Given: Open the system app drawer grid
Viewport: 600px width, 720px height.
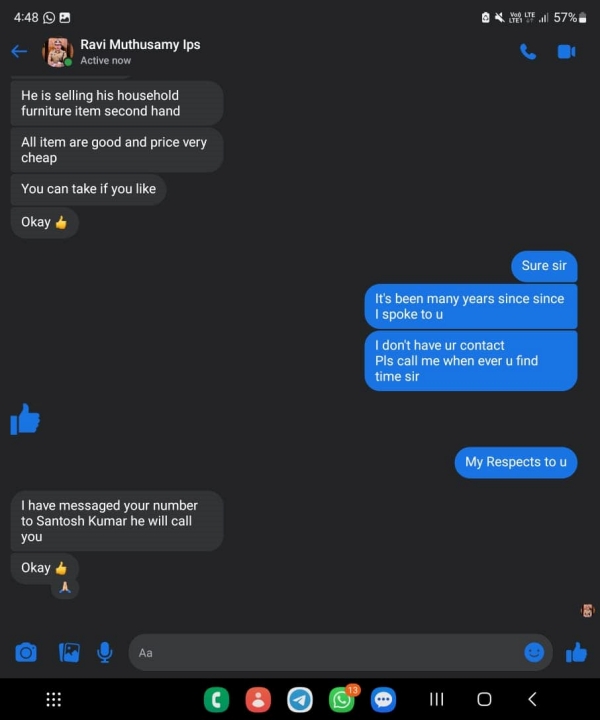Looking at the screenshot, I should [54, 699].
